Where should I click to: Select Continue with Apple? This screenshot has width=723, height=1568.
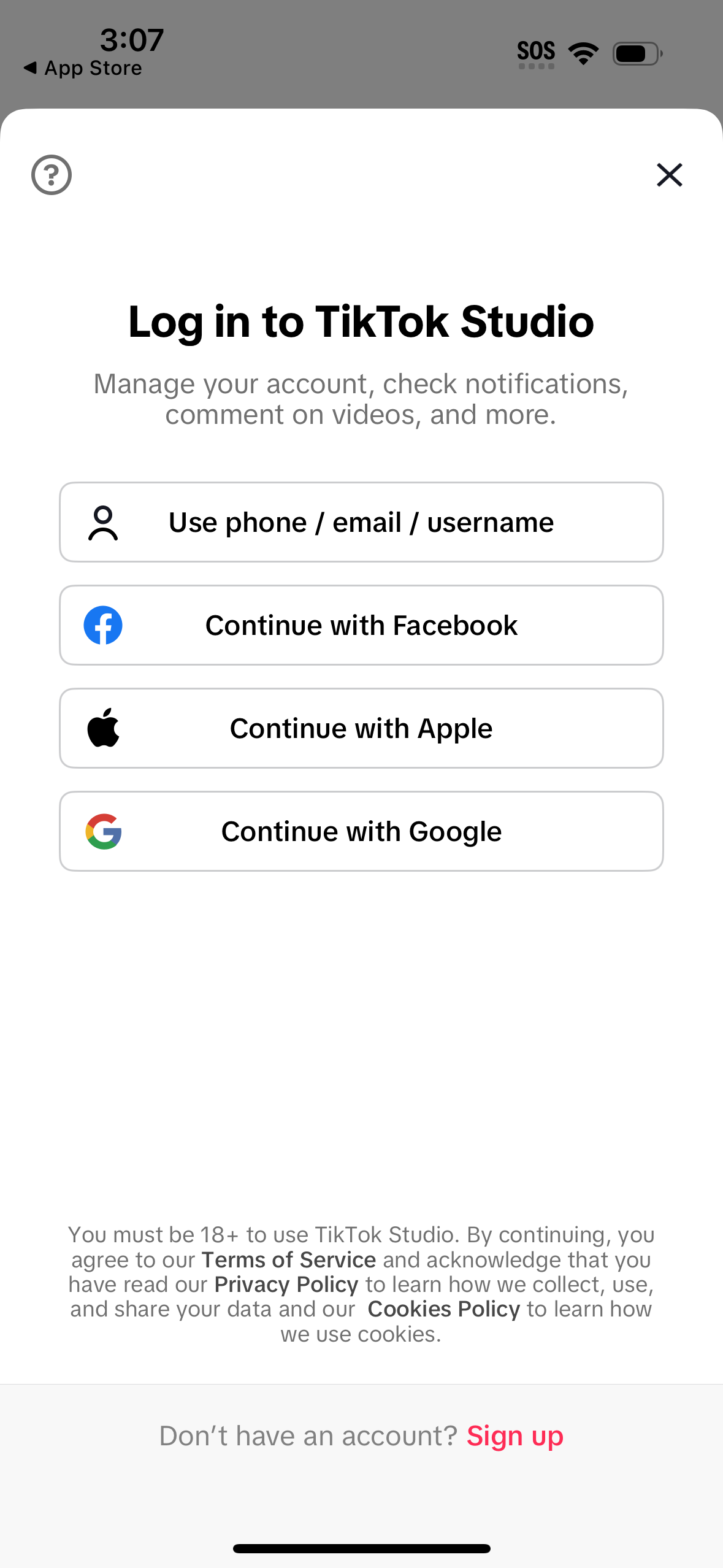361,728
